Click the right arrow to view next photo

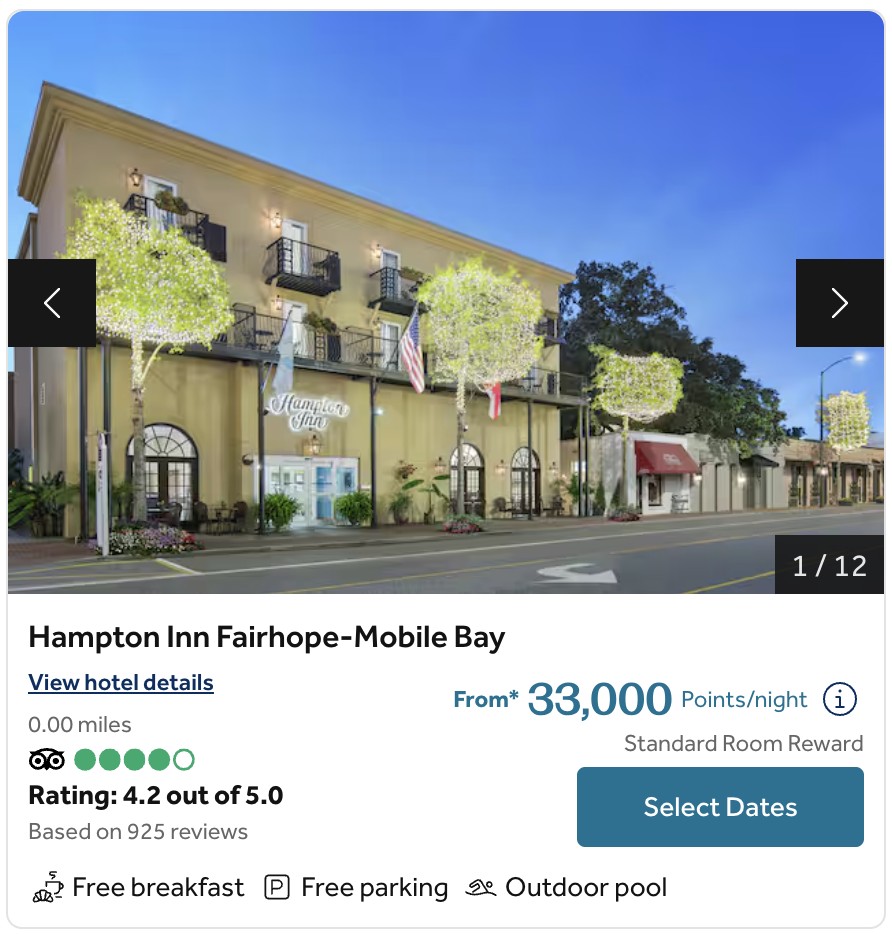[x=839, y=302]
